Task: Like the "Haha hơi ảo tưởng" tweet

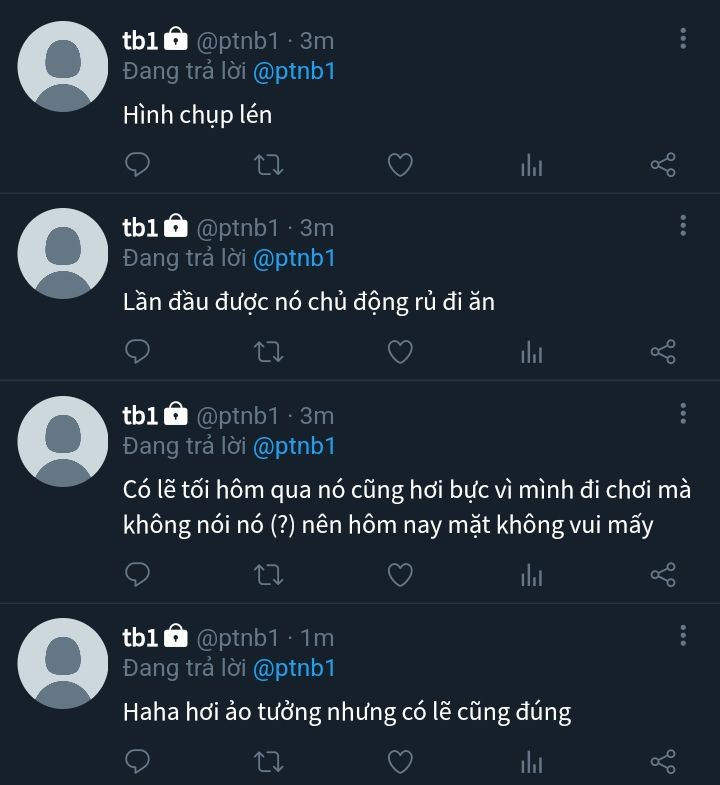Action: 400,762
